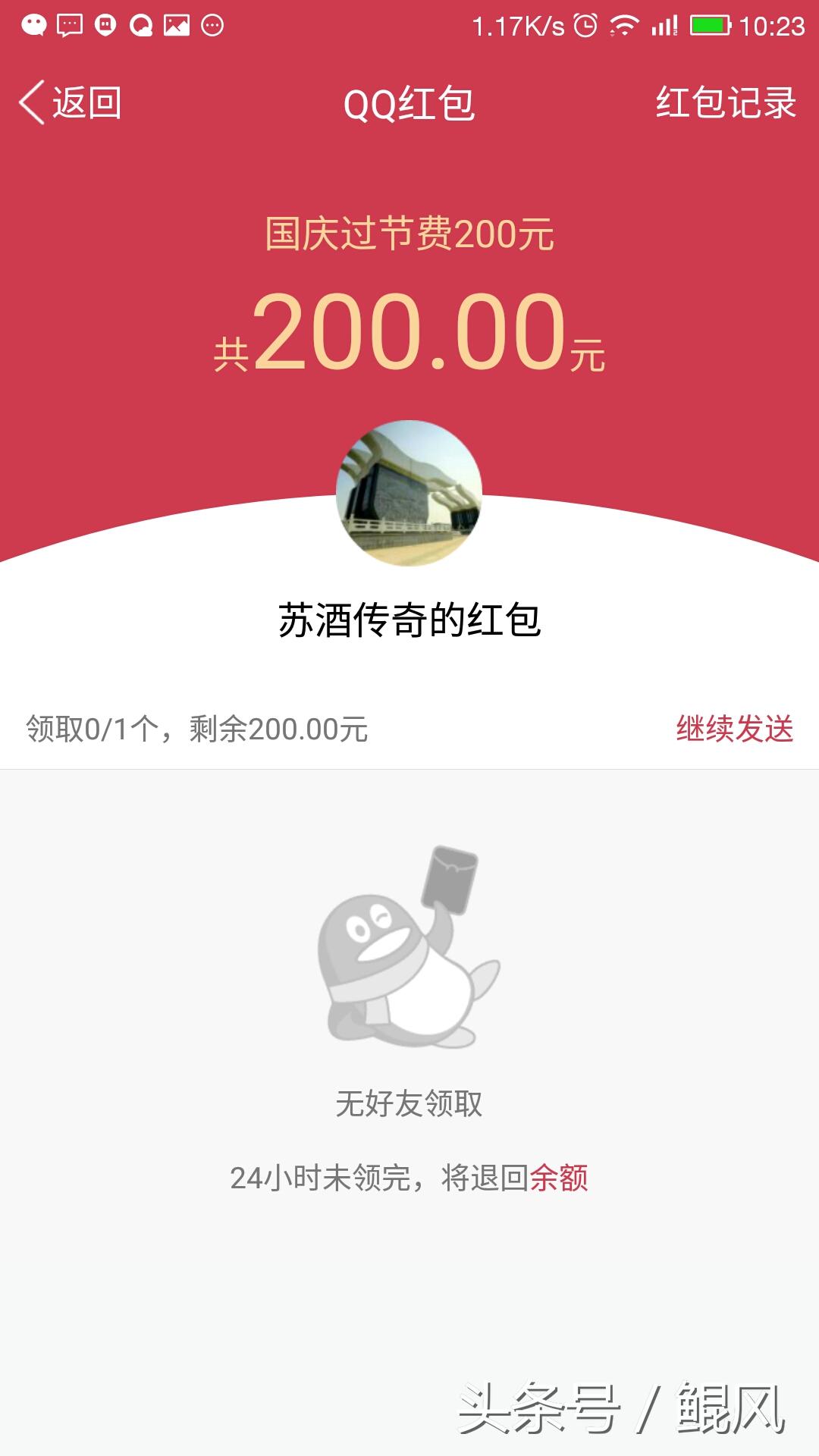819x1456 pixels.
Task: Expand the ellipsis notification icon
Action: click(x=212, y=24)
